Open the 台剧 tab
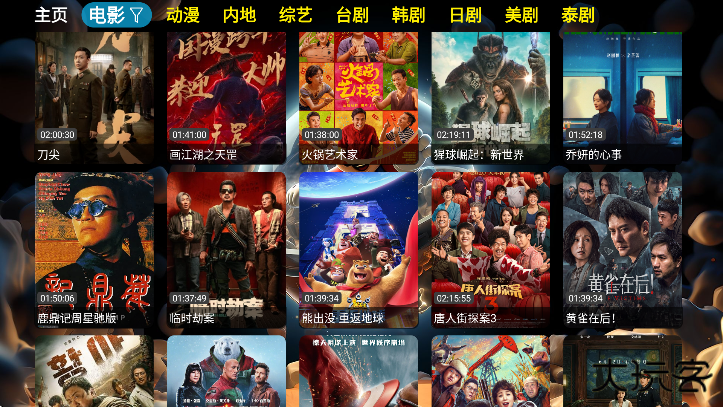Image resolution: width=723 pixels, height=407 pixels. pyautogui.click(x=352, y=15)
